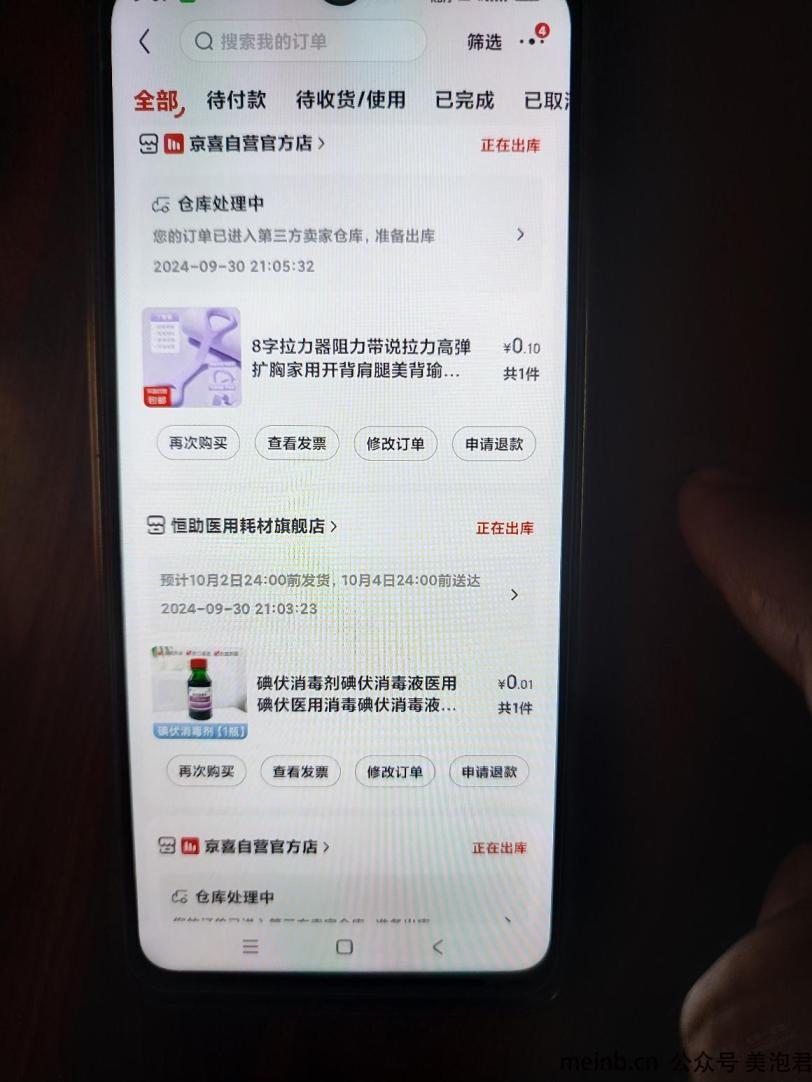Tap 再次购买 for the 碘伏消毒剂 order
Image resolution: width=812 pixels, height=1082 pixels.
pos(206,771)
